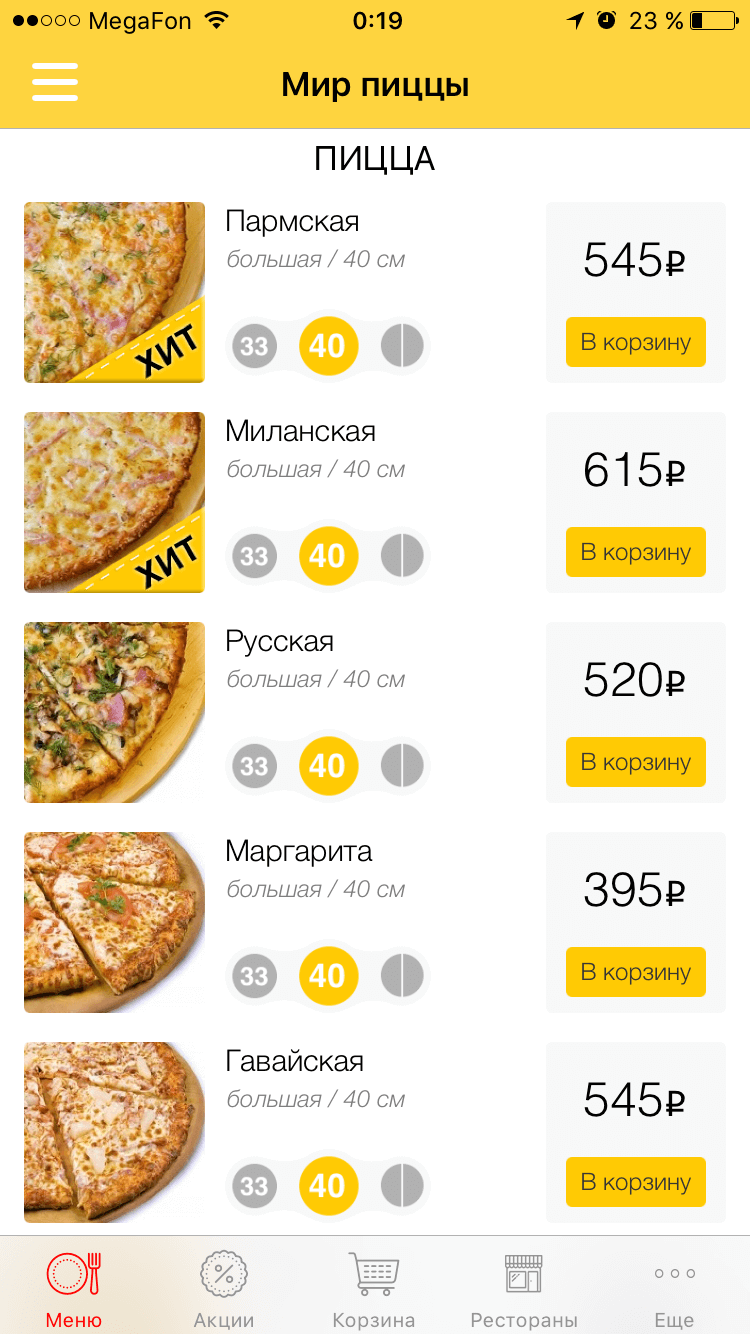The image size is (750, 1334).
Task: Add Пармская pizza to cart
Action: click(636, 342)
